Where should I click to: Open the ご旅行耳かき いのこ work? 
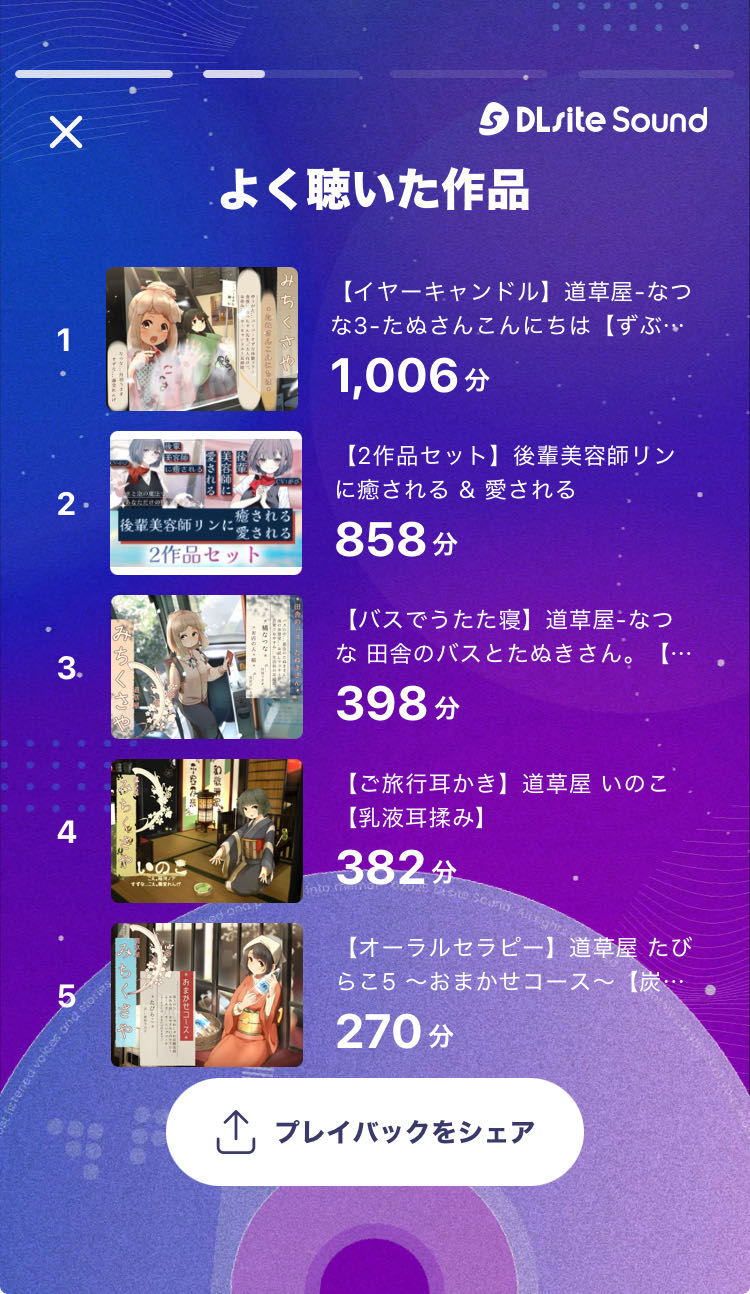(206, 831)
